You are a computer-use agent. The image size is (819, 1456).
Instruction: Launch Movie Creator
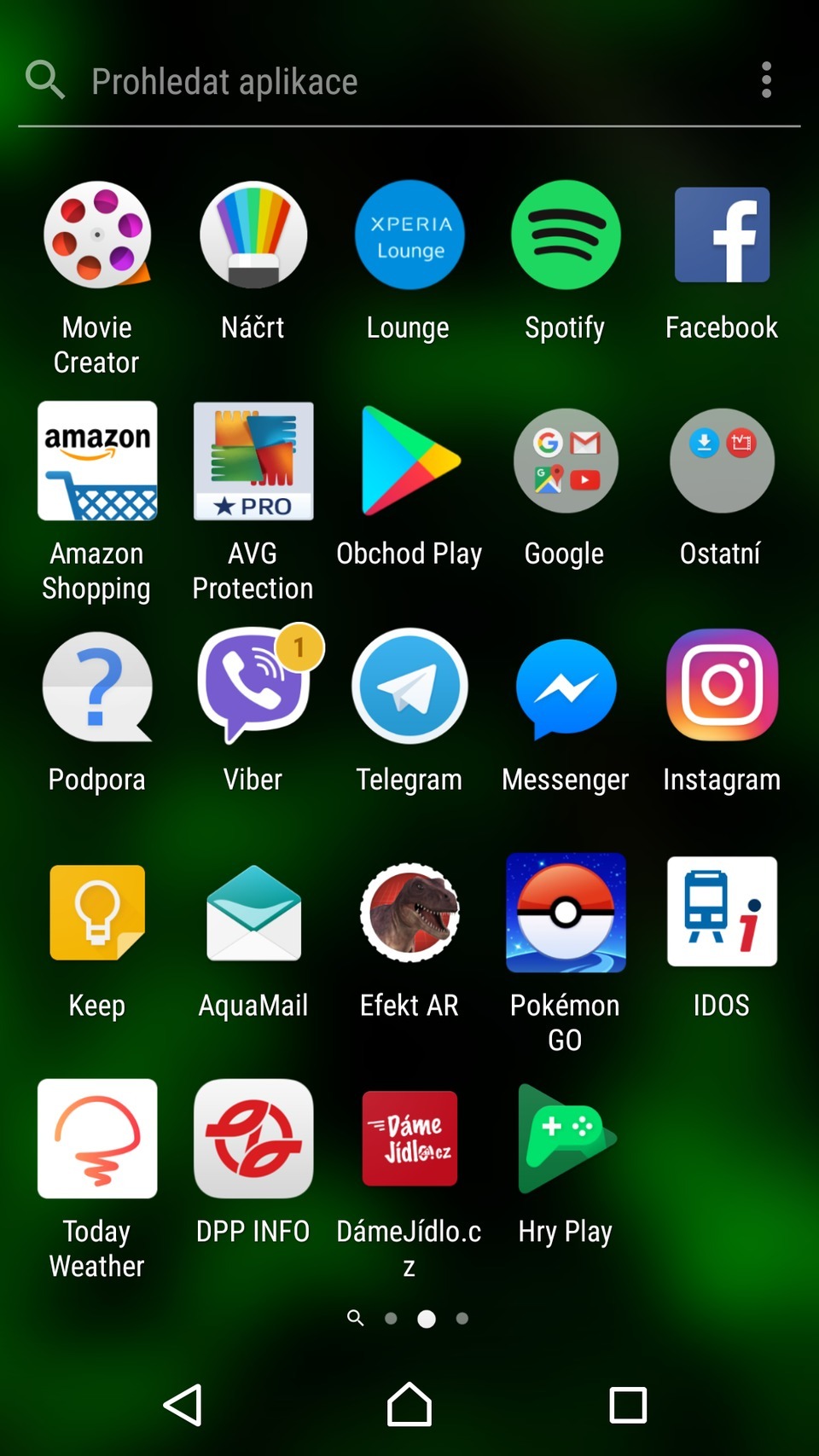click(96, 235)
